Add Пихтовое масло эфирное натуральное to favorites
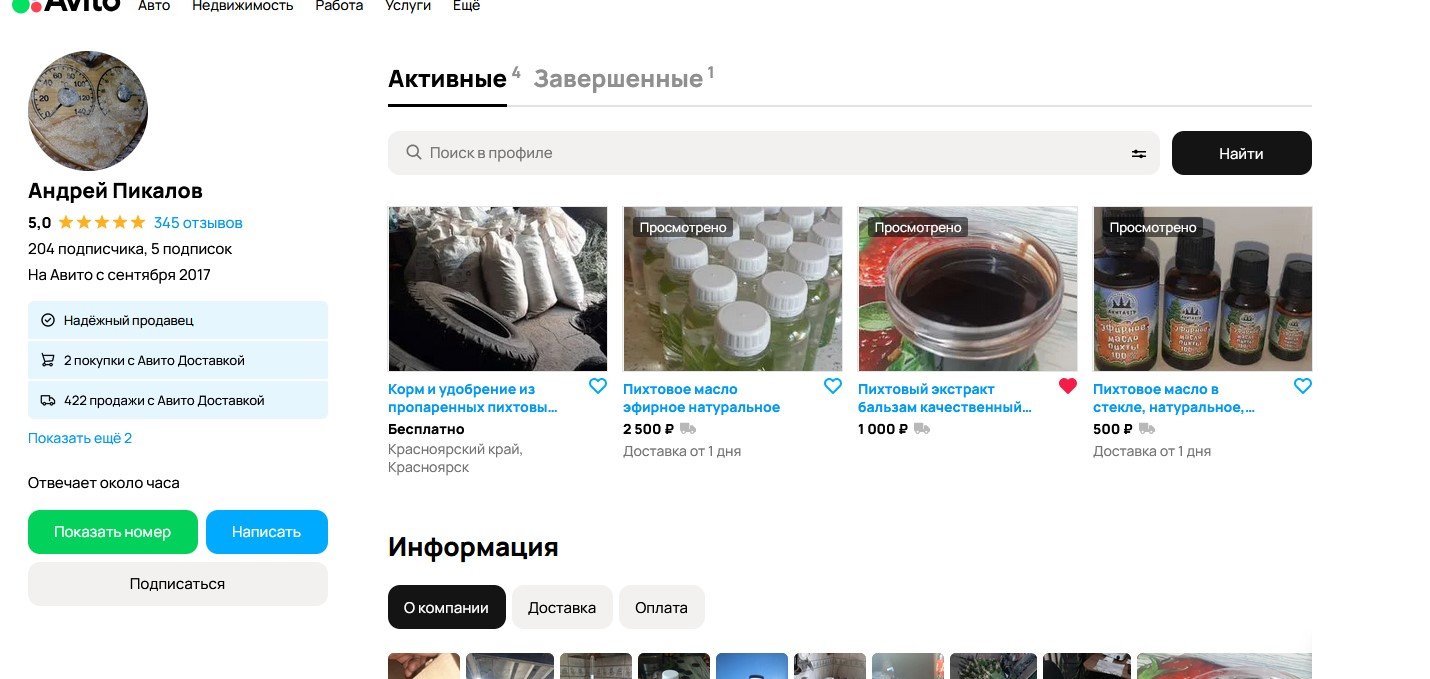 [x=832, y=386]
